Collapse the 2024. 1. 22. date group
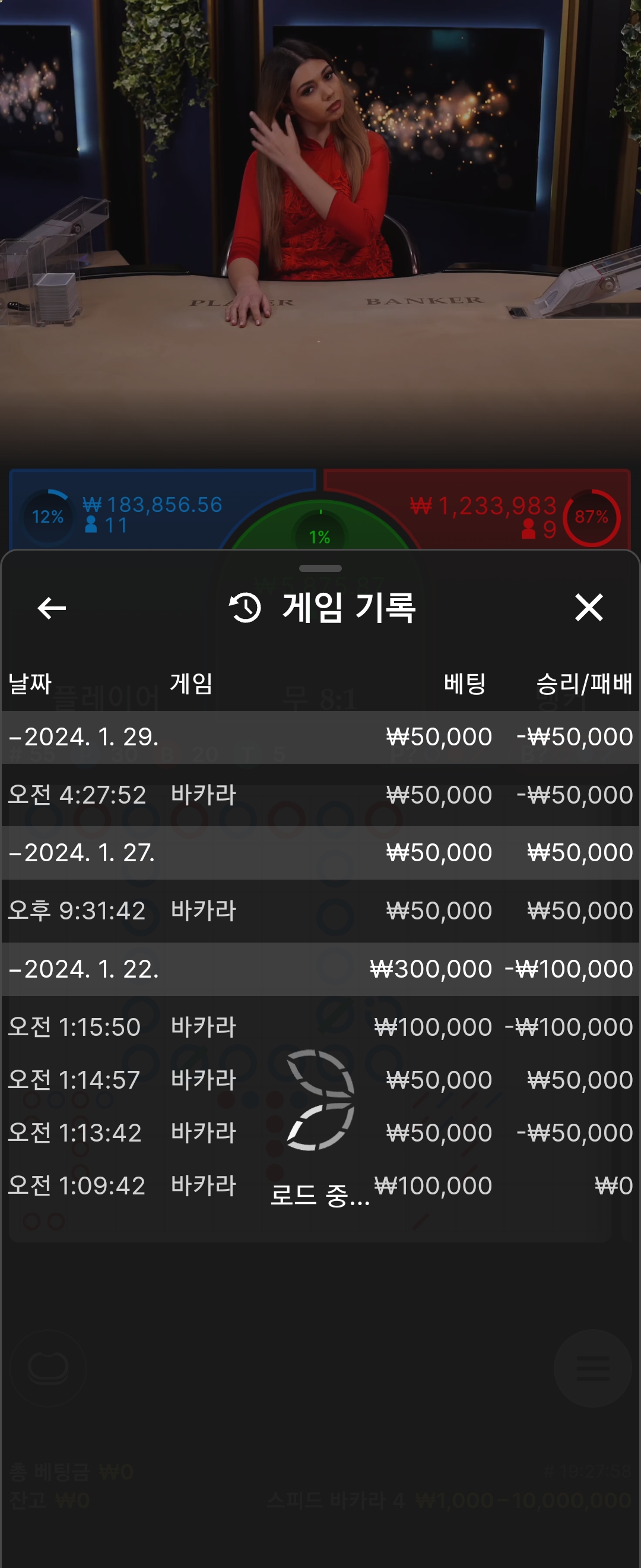 pyautogui.click(x=320, y=969)
